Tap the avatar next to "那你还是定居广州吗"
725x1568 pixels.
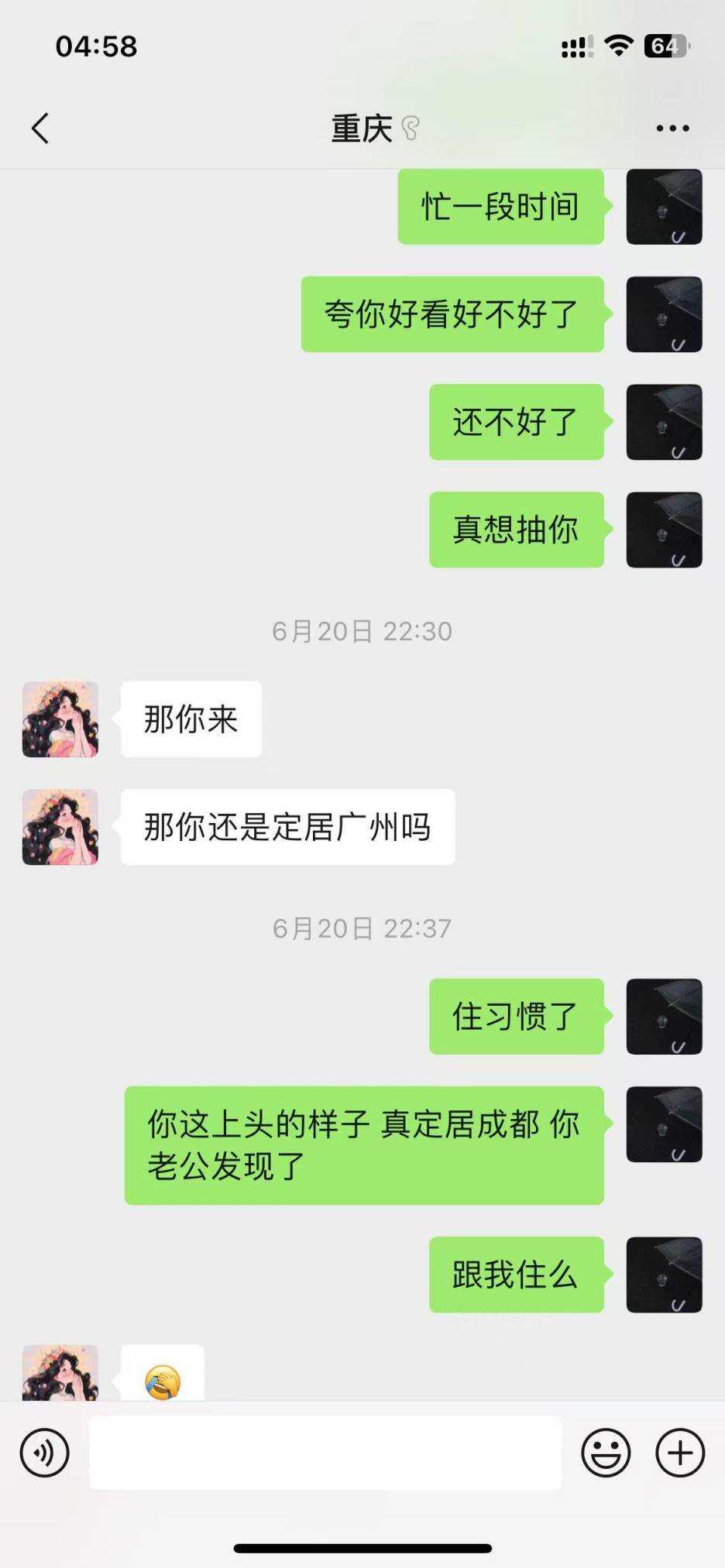(x=60, y=827)
